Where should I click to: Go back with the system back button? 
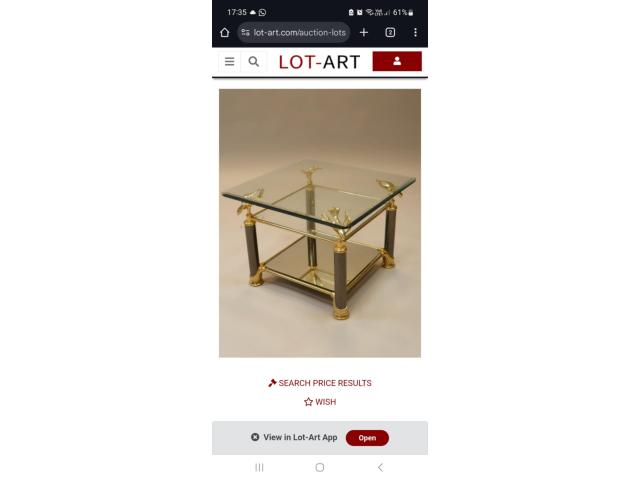click(380, 467)
